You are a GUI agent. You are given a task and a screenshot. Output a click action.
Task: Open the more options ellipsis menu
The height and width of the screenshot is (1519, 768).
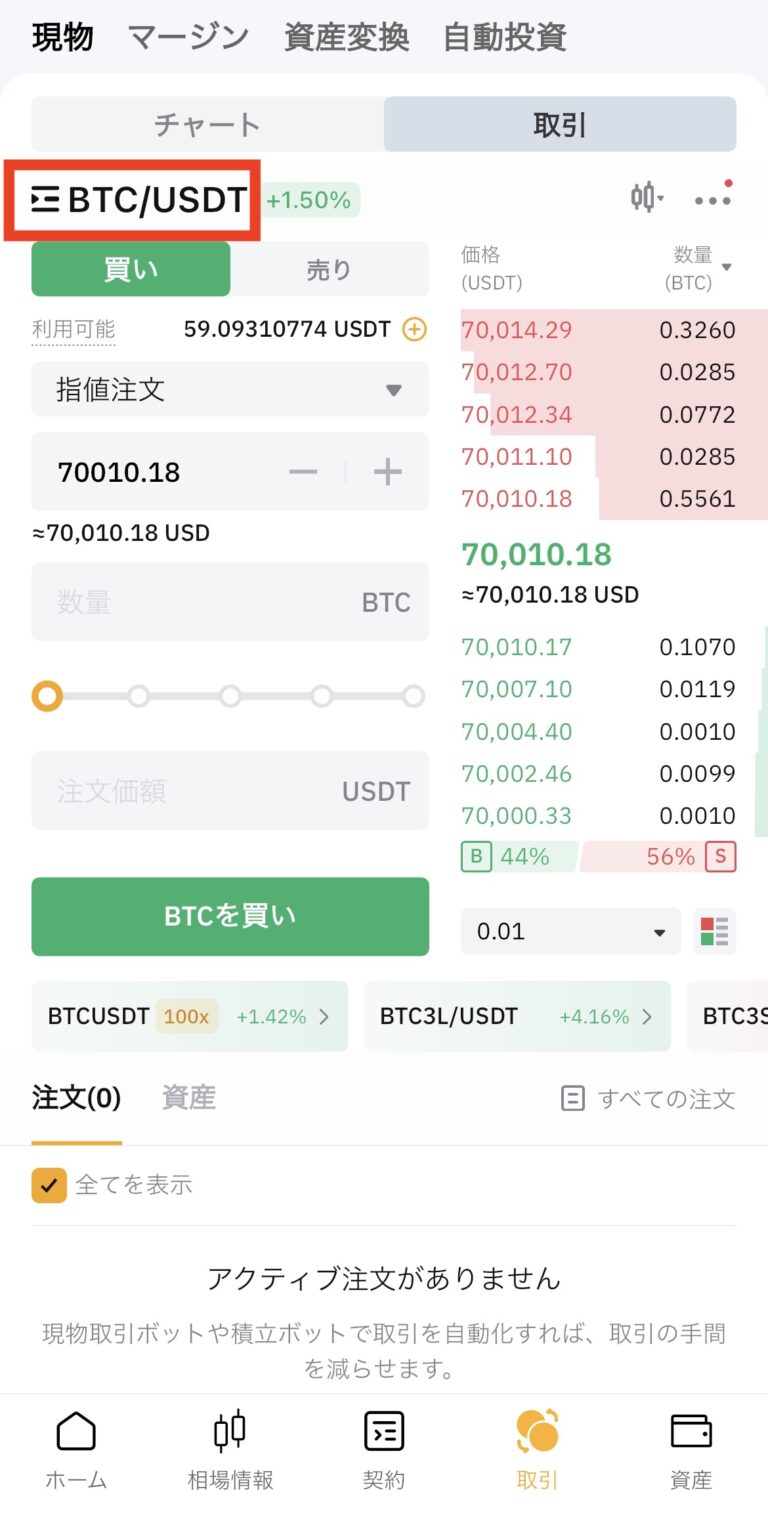point(711,199)
